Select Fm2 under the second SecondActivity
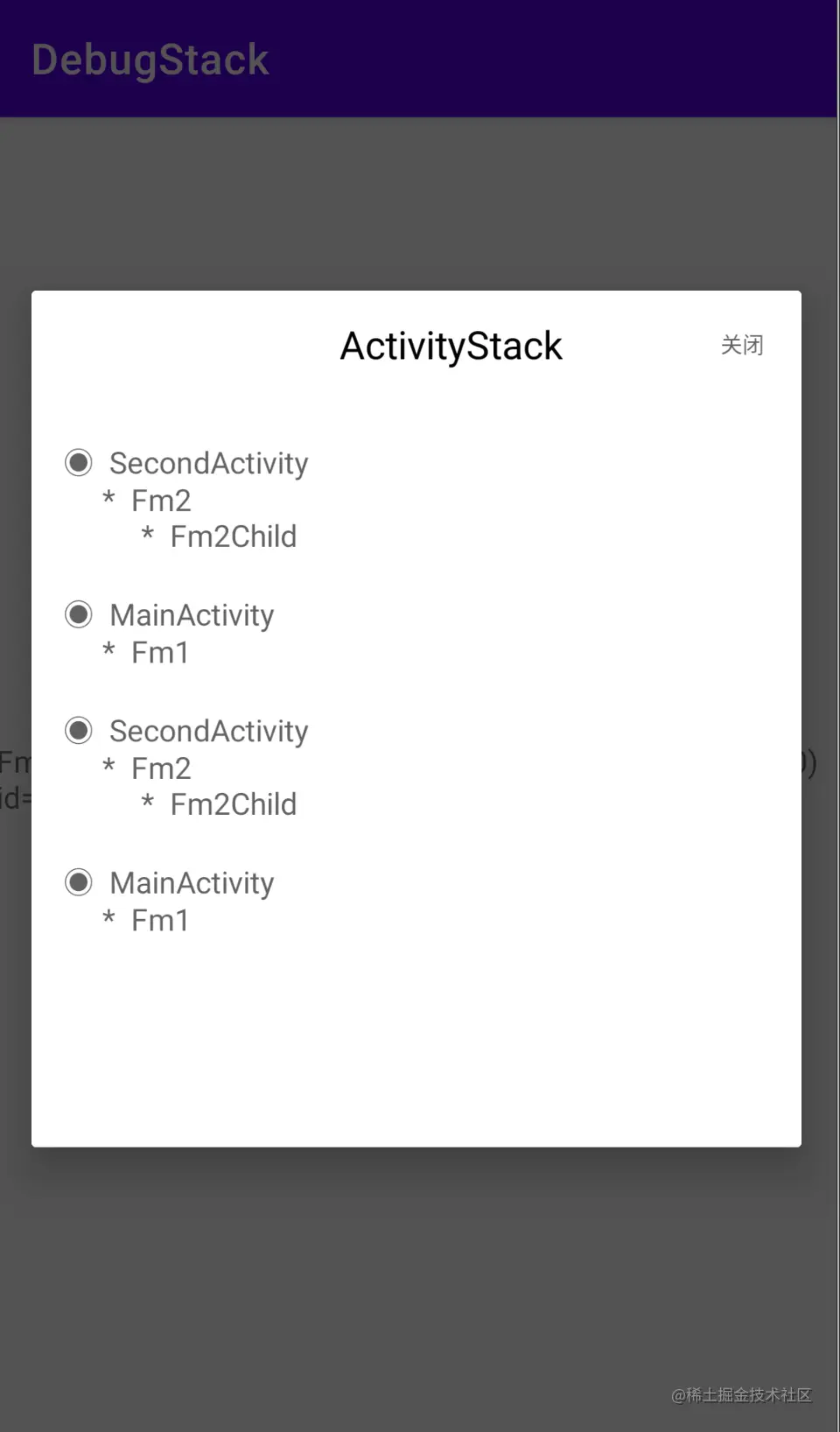 click(x=160, y=768)
